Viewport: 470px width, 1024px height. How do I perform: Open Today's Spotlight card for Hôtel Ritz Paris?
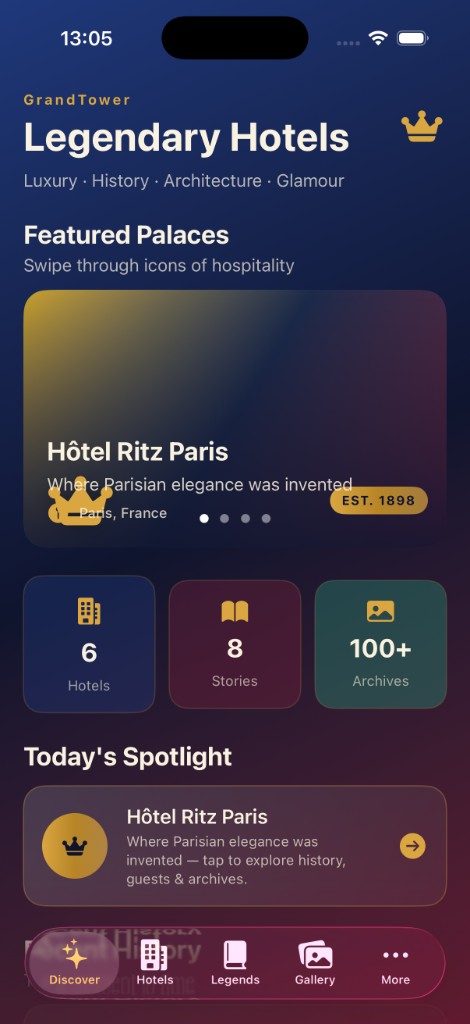tap(235, 846)
